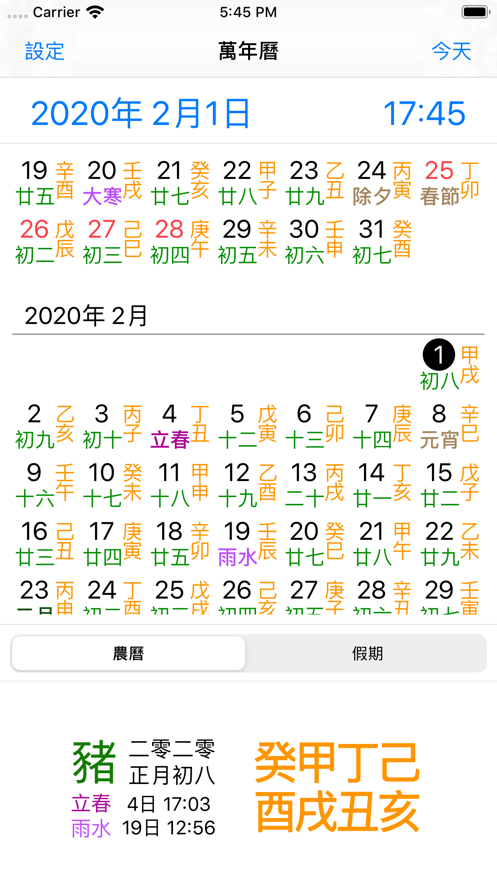Select the 農曆 segment
This screenshot has height=883, width=497.
[128, 653]
